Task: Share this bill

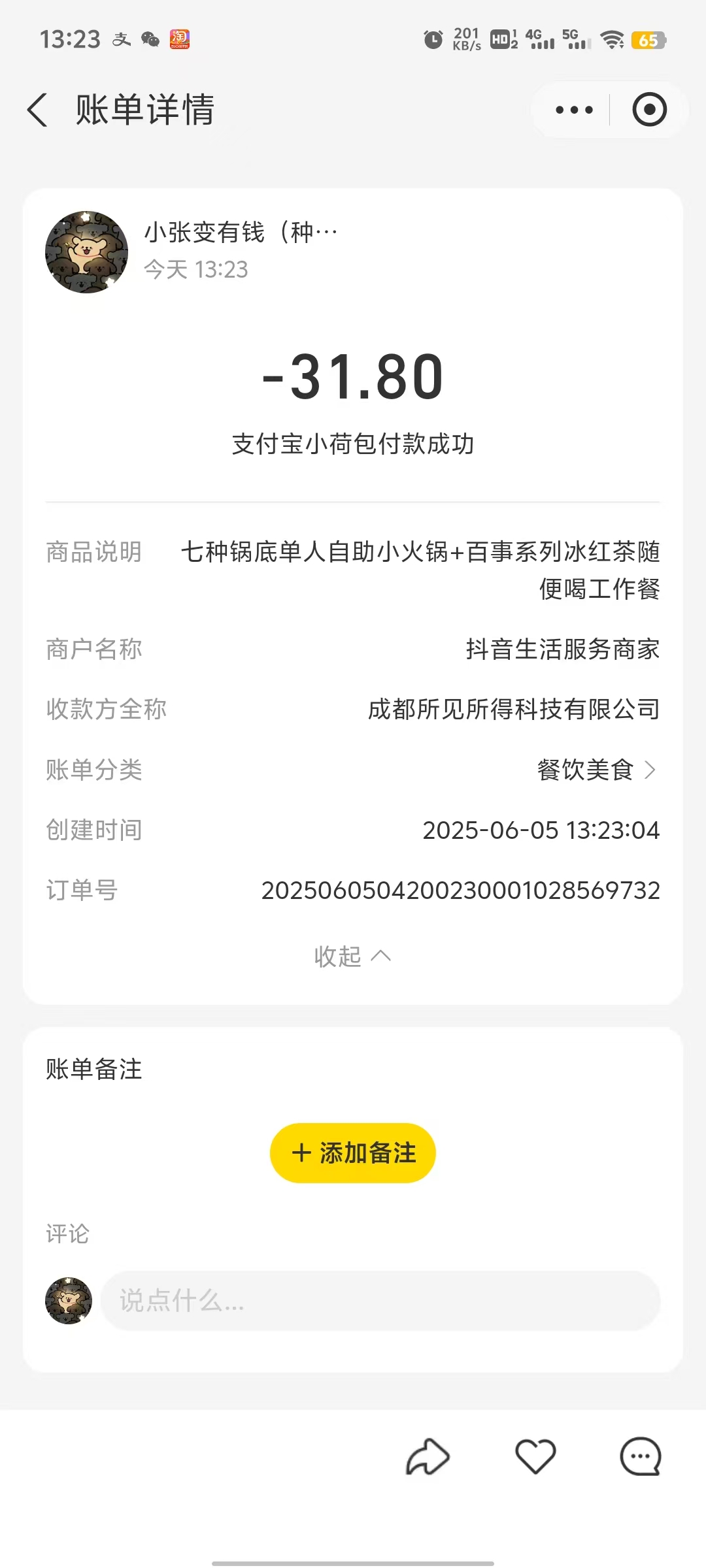Action: click(x=428, y=1457)
